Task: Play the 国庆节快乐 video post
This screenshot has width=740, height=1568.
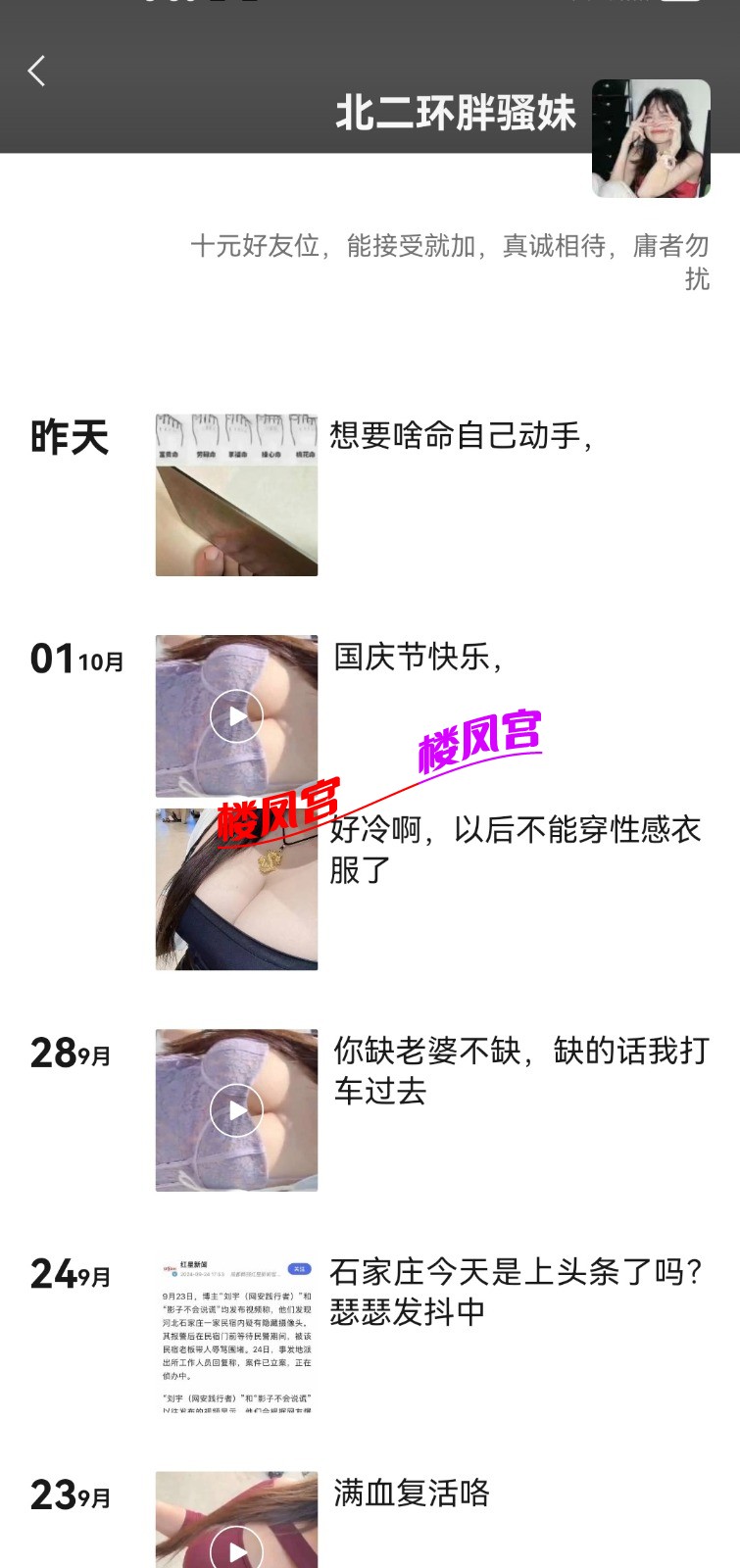Action: coord(236,715)
